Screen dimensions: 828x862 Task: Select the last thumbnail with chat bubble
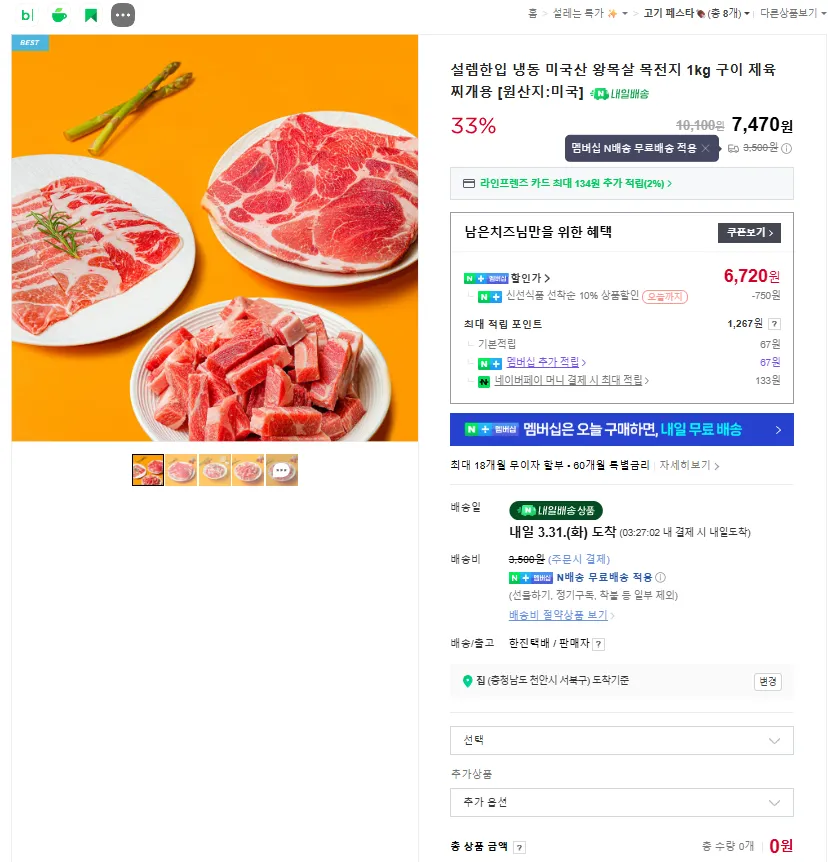[x=282, y=470]
